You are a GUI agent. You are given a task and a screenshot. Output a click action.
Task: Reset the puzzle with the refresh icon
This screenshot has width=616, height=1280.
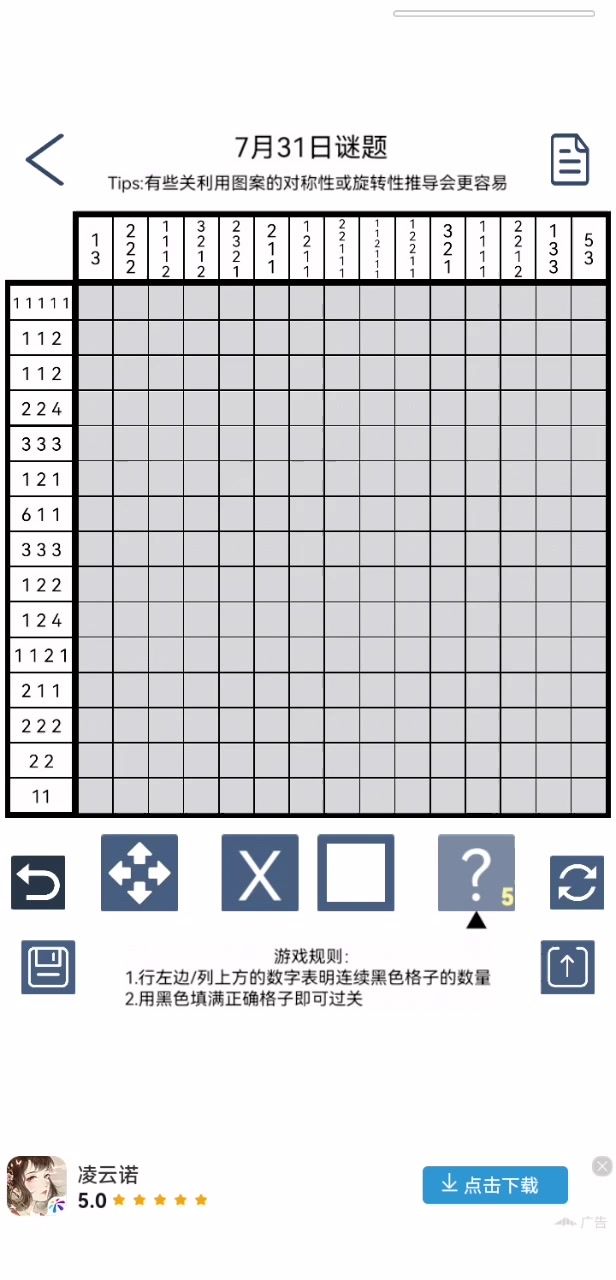pyautogui.click(x=577, y=882)
